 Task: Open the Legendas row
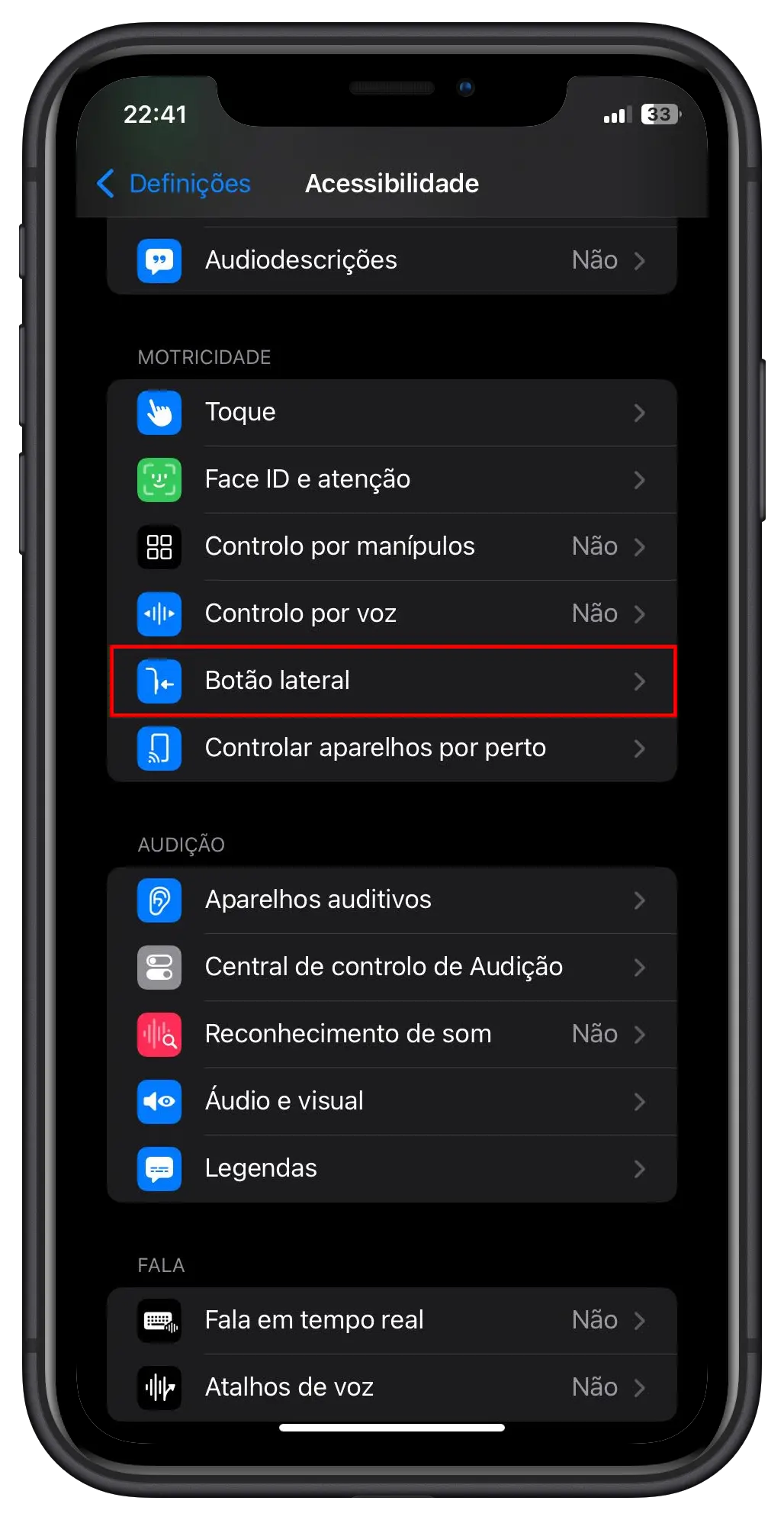(x=392, y=1168)
